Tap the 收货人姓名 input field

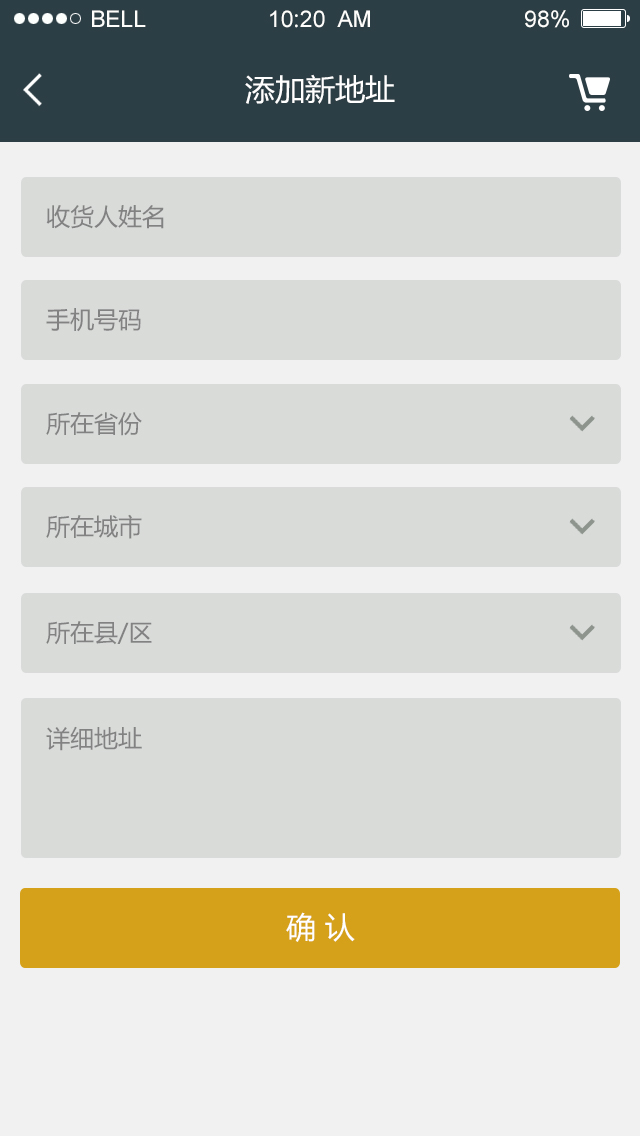[320, 217]
